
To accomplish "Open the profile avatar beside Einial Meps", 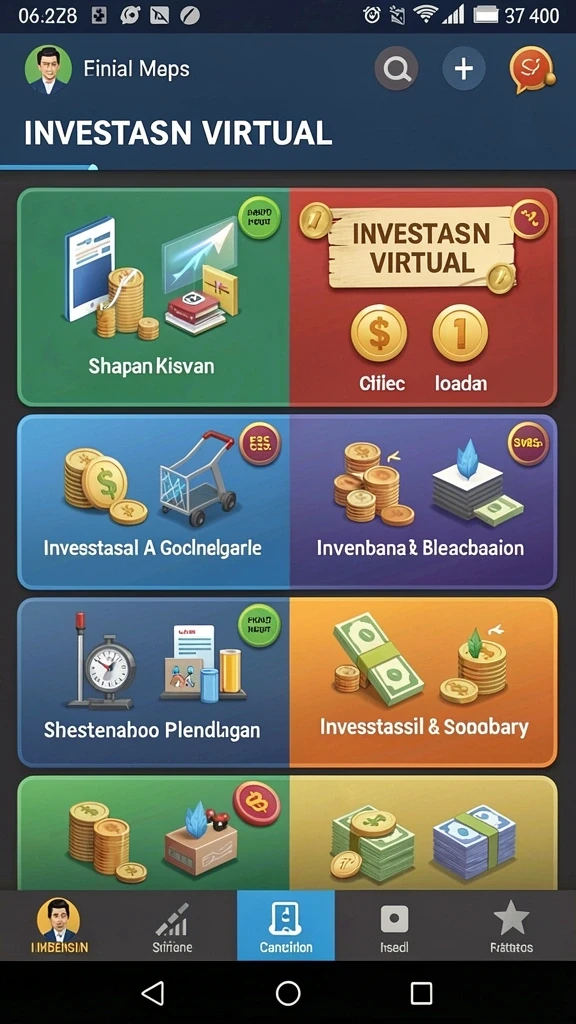I will click(48, 69).
